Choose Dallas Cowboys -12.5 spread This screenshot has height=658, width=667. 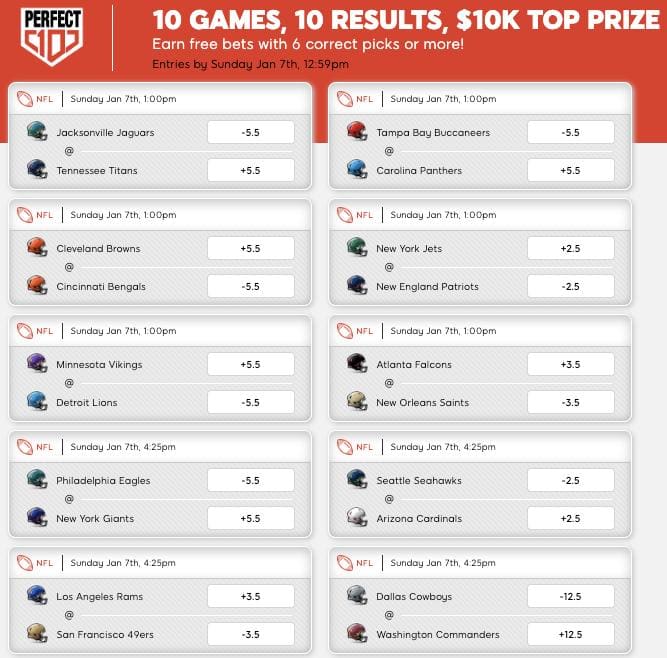click(x=570, y=596)
